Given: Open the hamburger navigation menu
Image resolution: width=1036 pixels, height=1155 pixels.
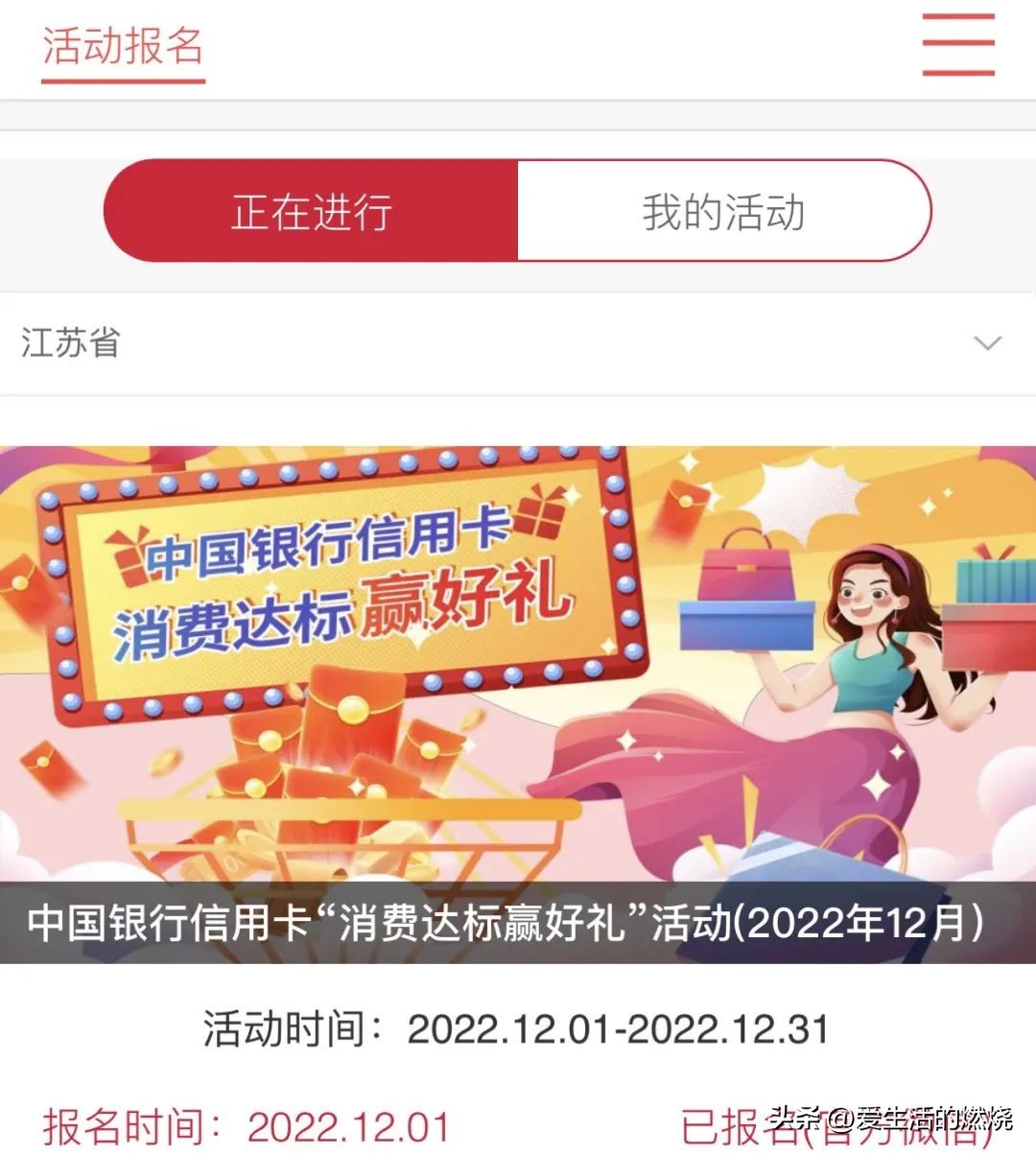Looking at the screenshot, I should tap(957, 45).
